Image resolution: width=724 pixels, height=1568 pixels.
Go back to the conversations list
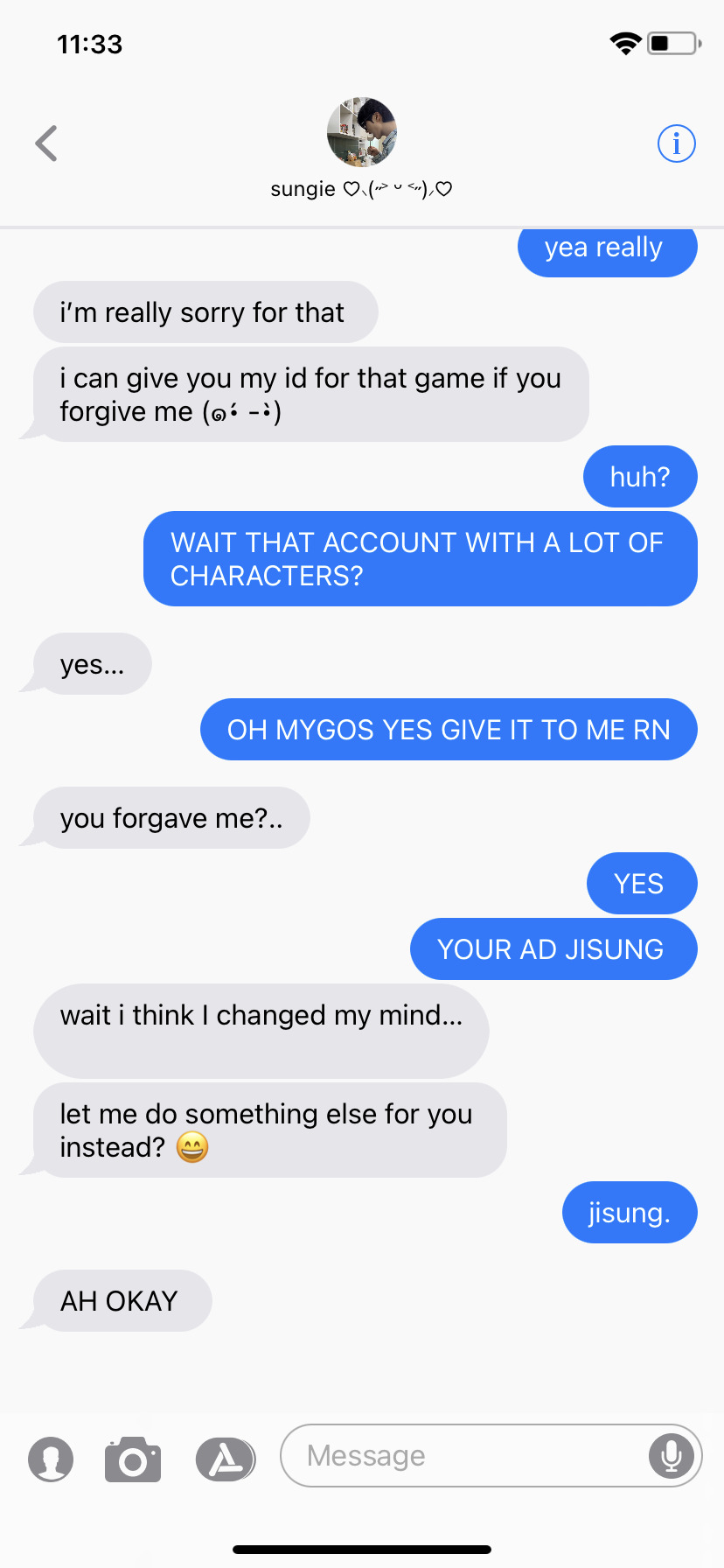point(46,144)
